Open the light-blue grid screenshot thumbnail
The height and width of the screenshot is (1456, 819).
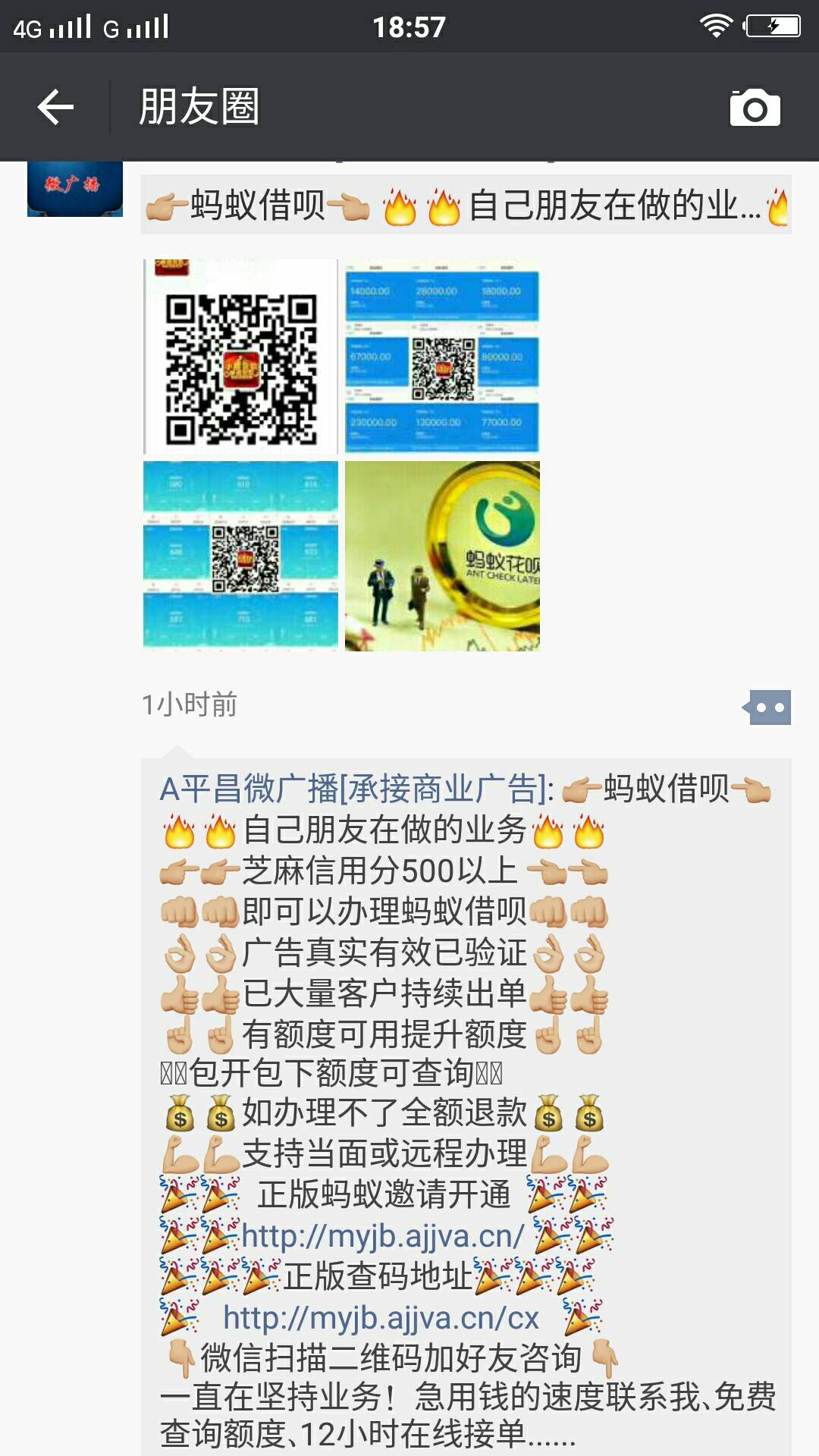pos(240,556)
